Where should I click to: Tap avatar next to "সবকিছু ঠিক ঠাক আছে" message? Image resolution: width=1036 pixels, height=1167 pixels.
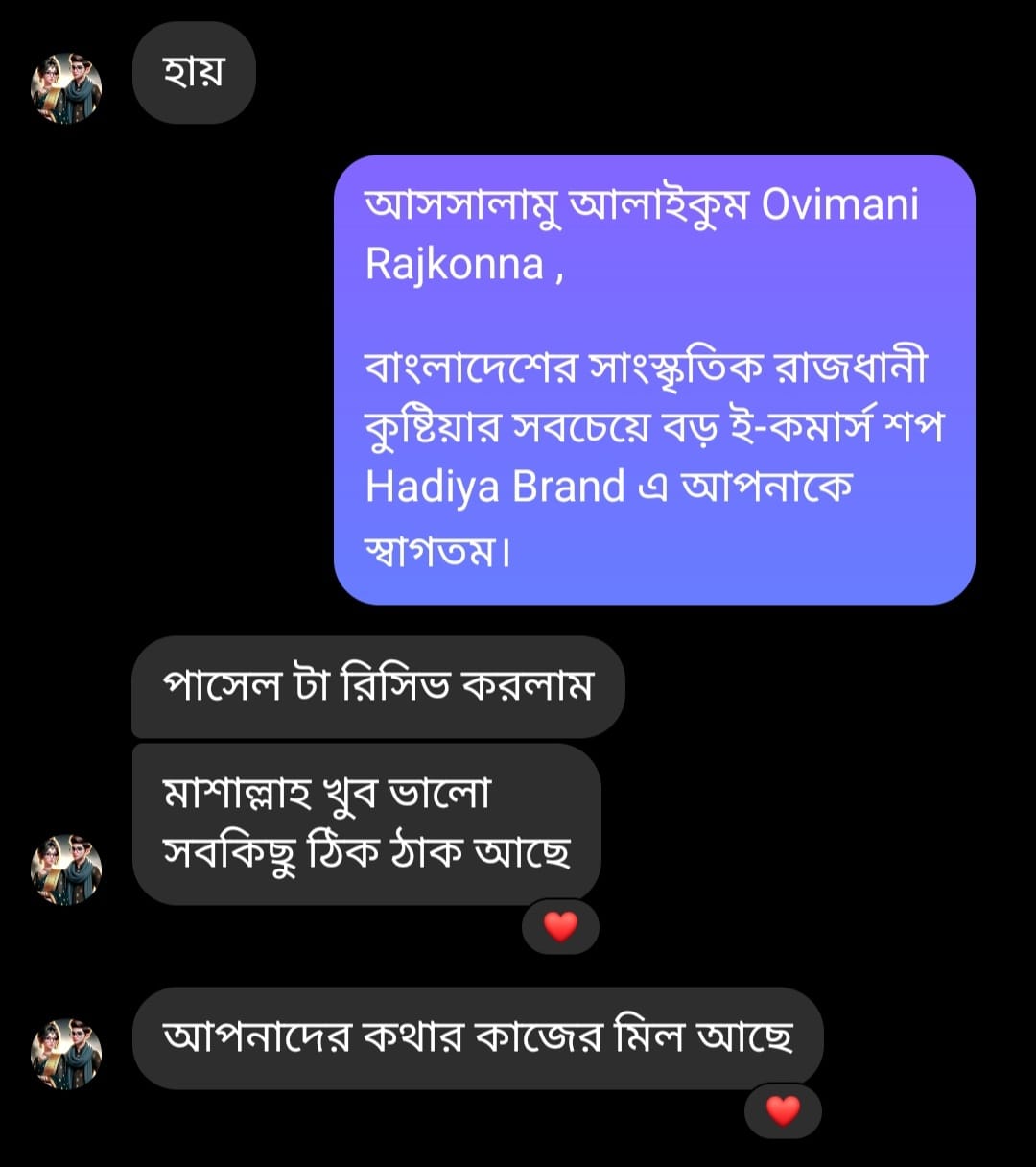(66, 869)
